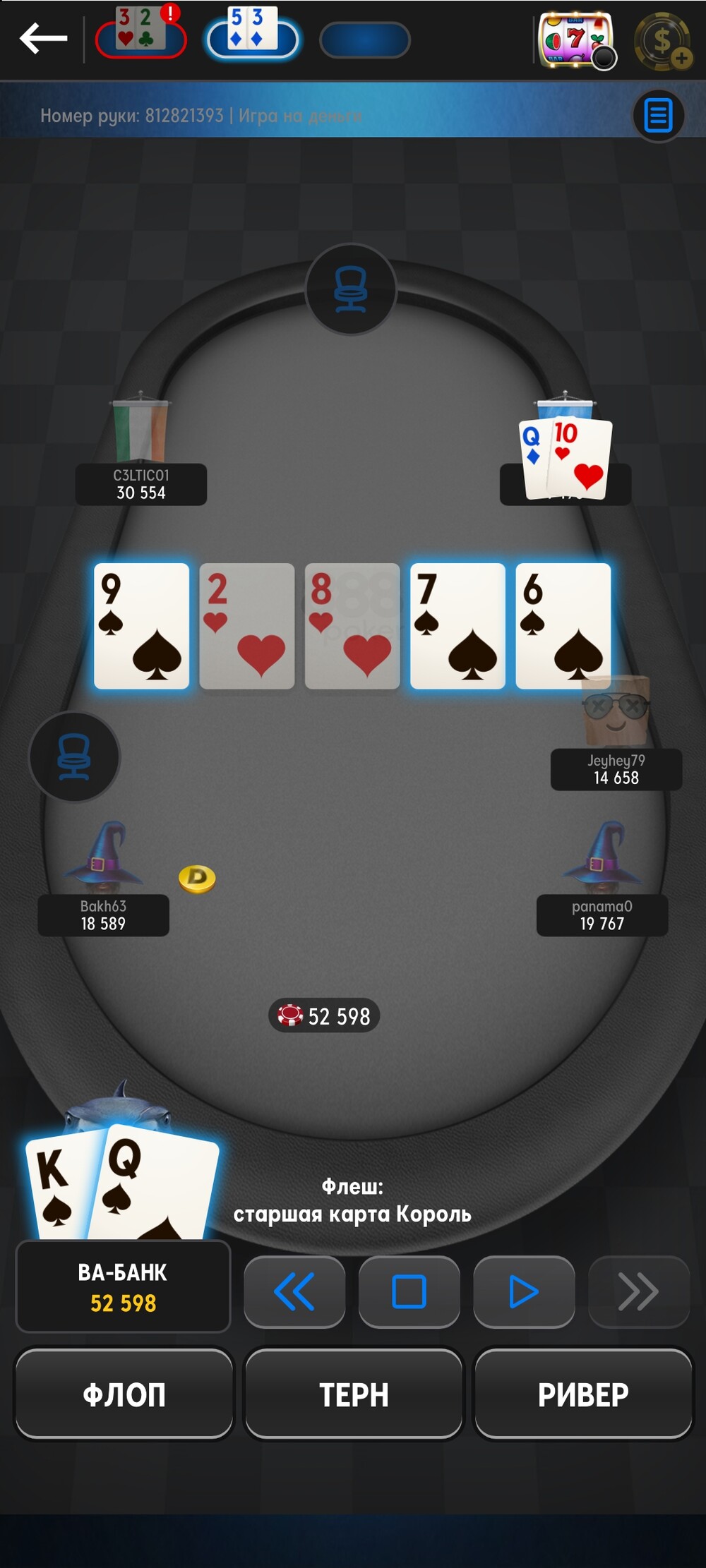View player Bakh63
Screen dimensions: 706x1568
point(103,914)
